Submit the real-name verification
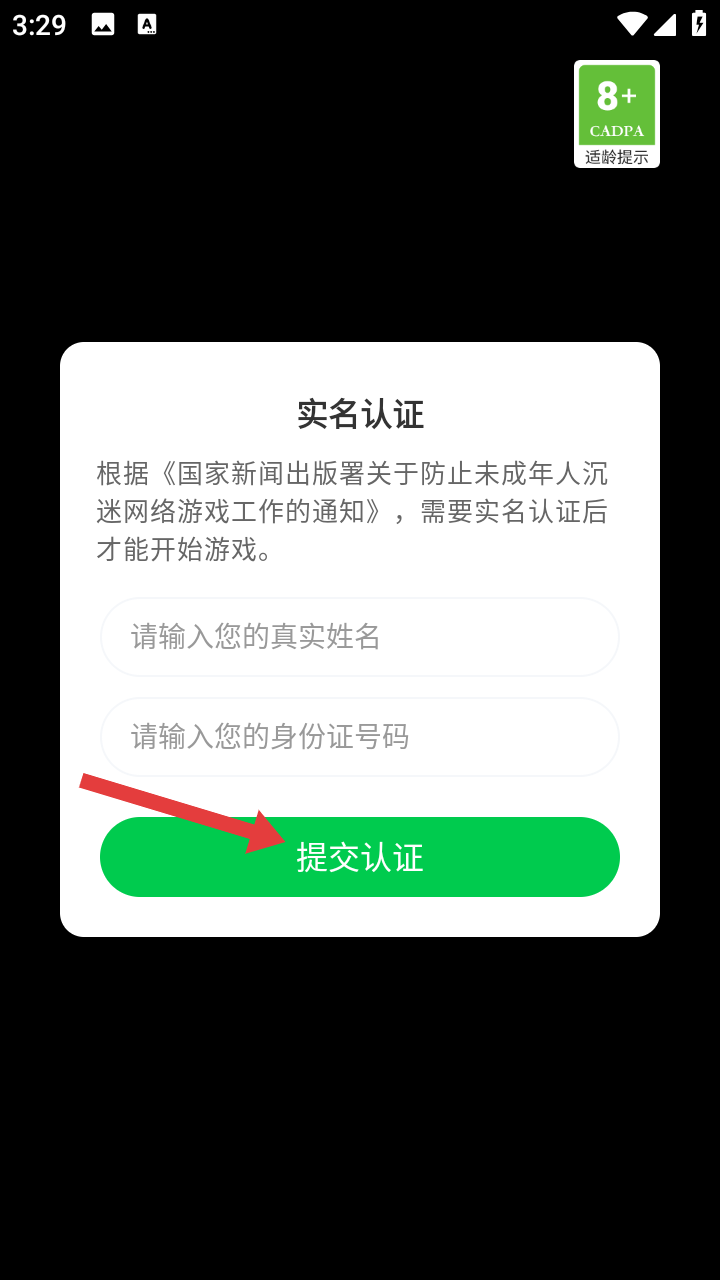The image size is (720, 1280). (360, 857)
